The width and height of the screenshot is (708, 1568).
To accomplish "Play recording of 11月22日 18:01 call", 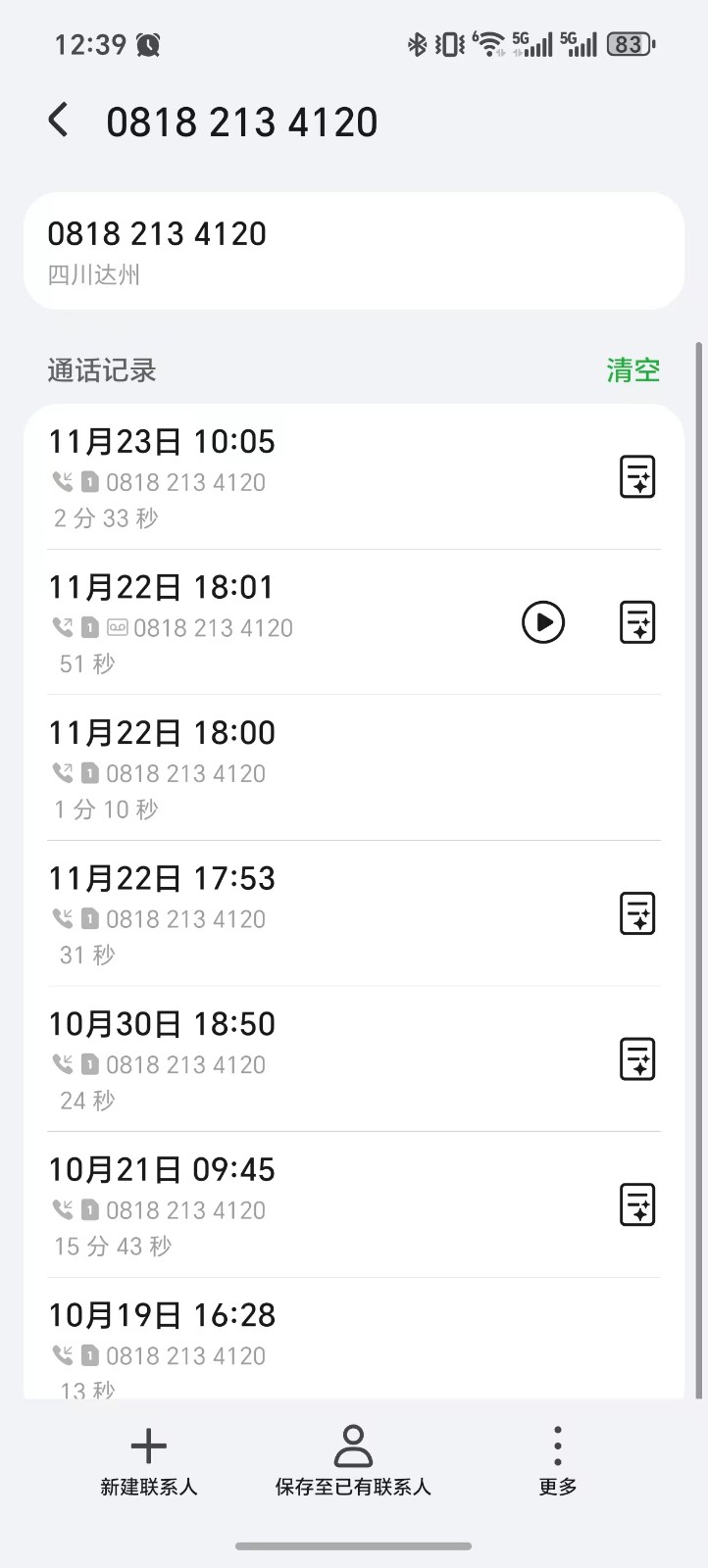I will pos(543,622).
